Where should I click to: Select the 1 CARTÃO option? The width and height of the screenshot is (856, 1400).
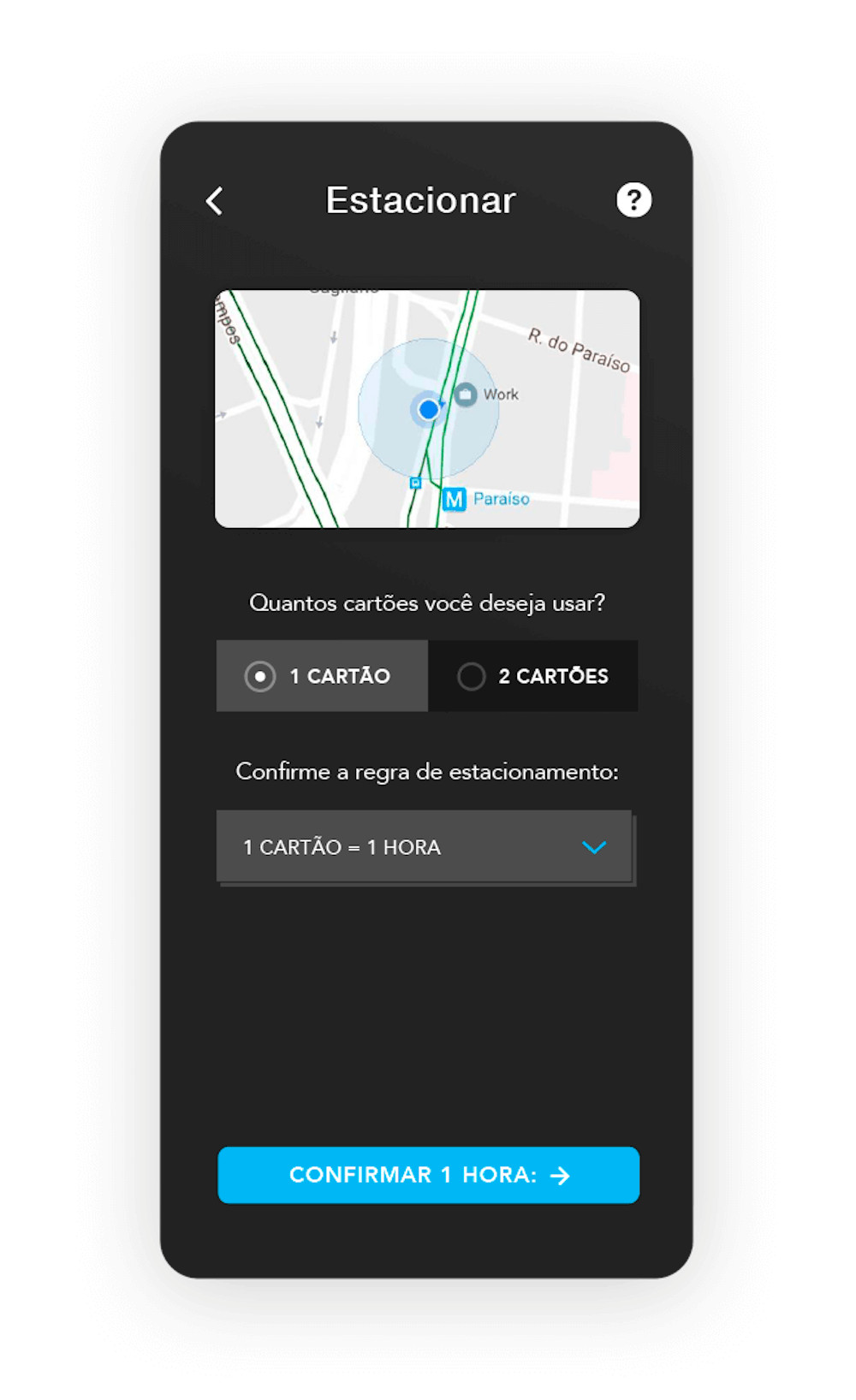(x=322, y=676)
